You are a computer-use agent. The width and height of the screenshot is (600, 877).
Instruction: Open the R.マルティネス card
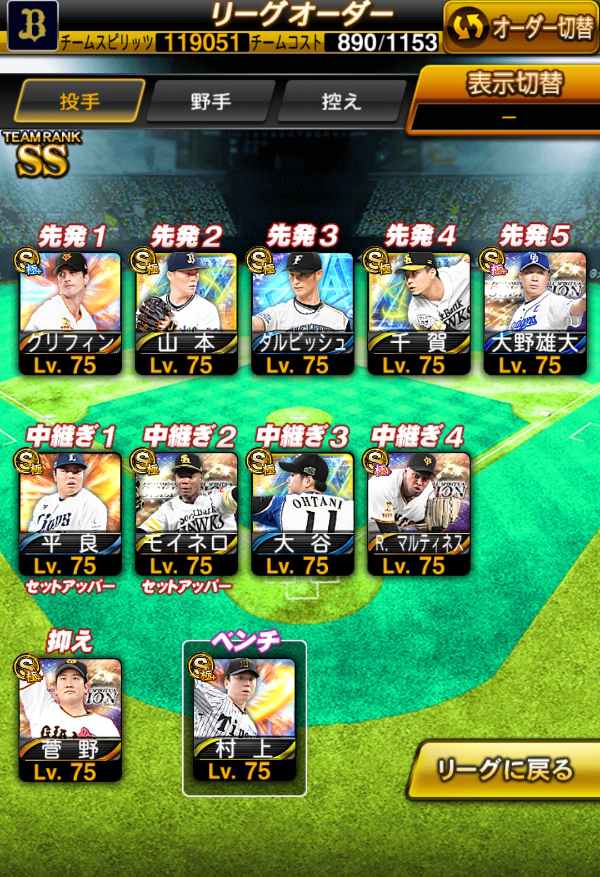pos(418,512)
